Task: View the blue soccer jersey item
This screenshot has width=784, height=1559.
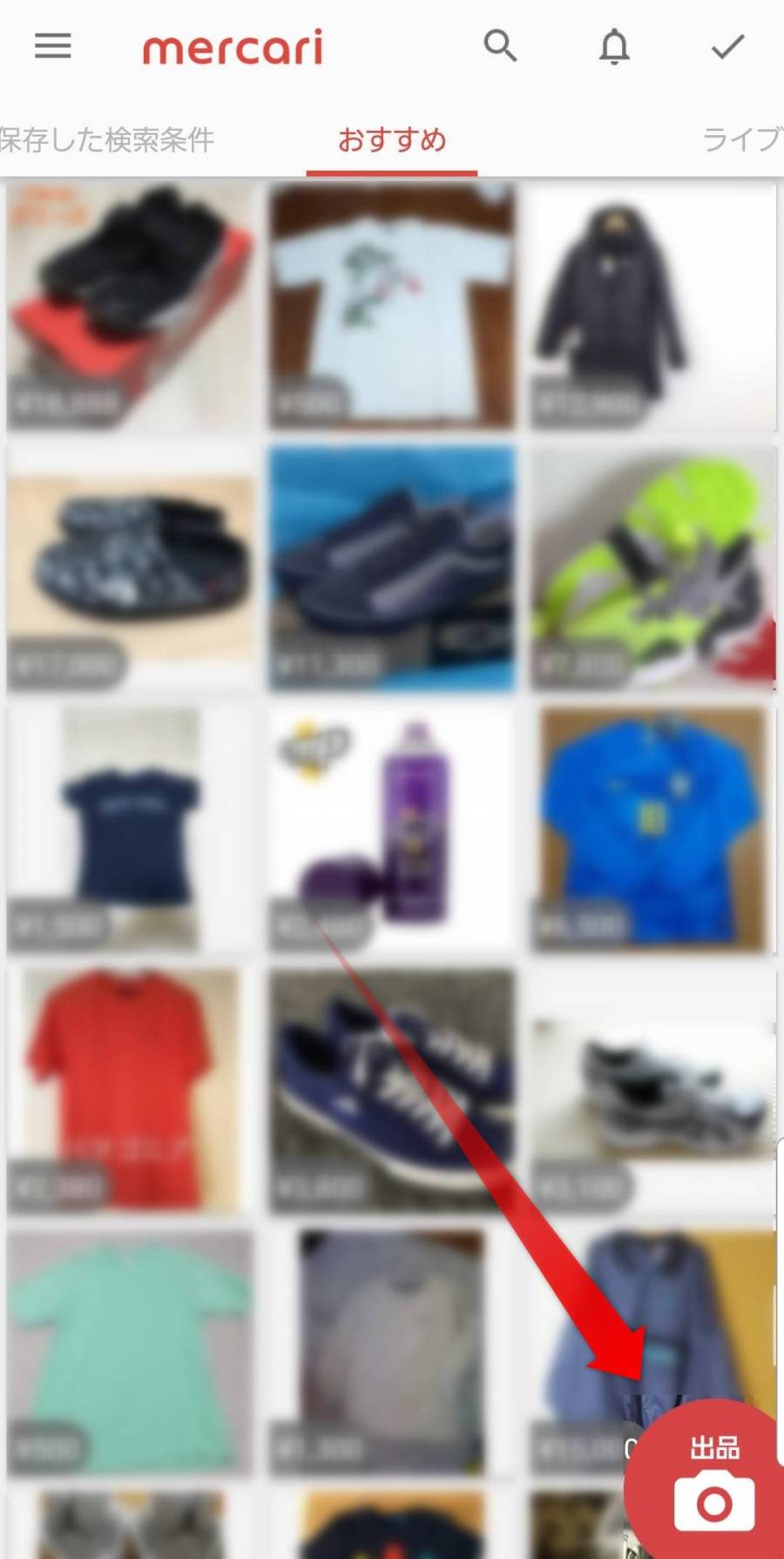Action: 653,828
